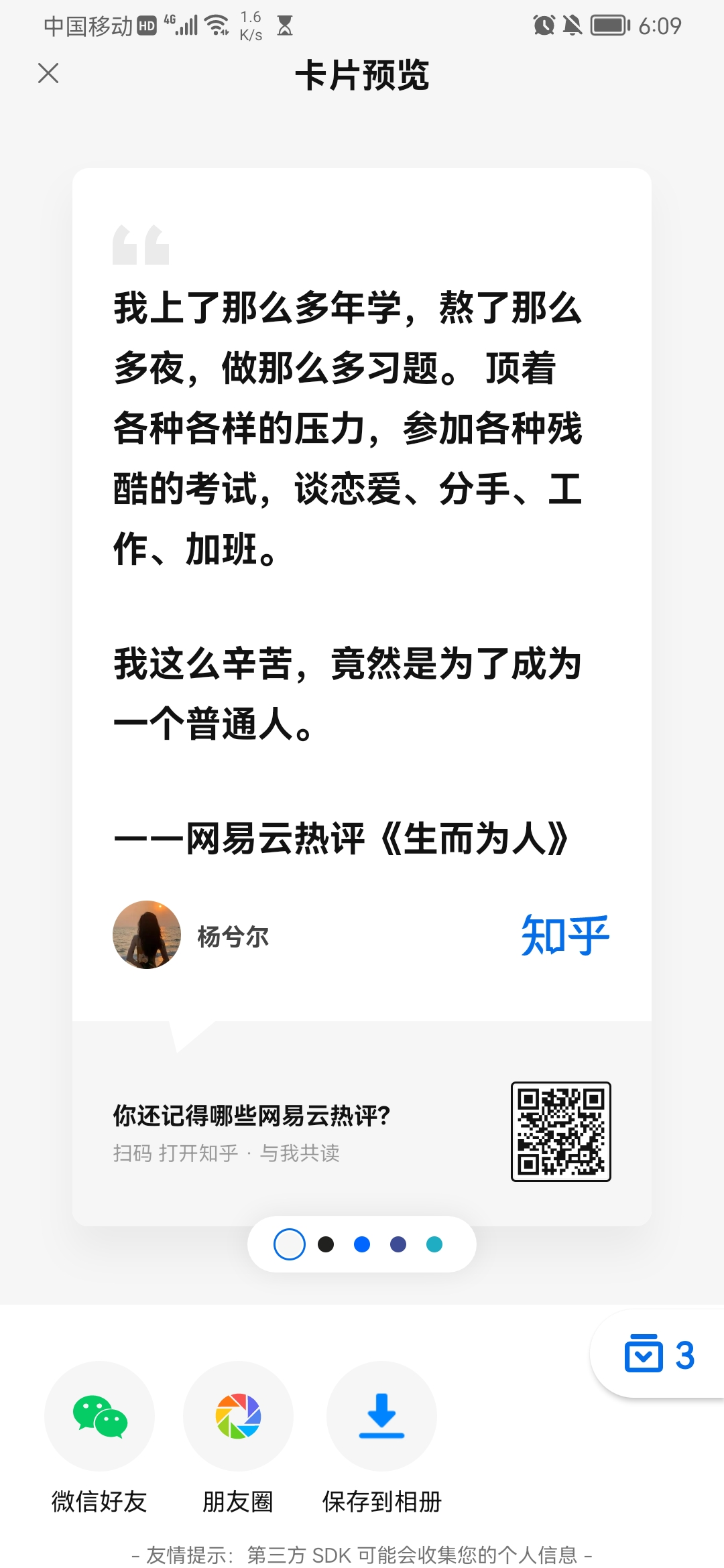Select the indigo card color
This screenshot has width=724, height=1568.
pyautogui.click(x=398, y=1244)
